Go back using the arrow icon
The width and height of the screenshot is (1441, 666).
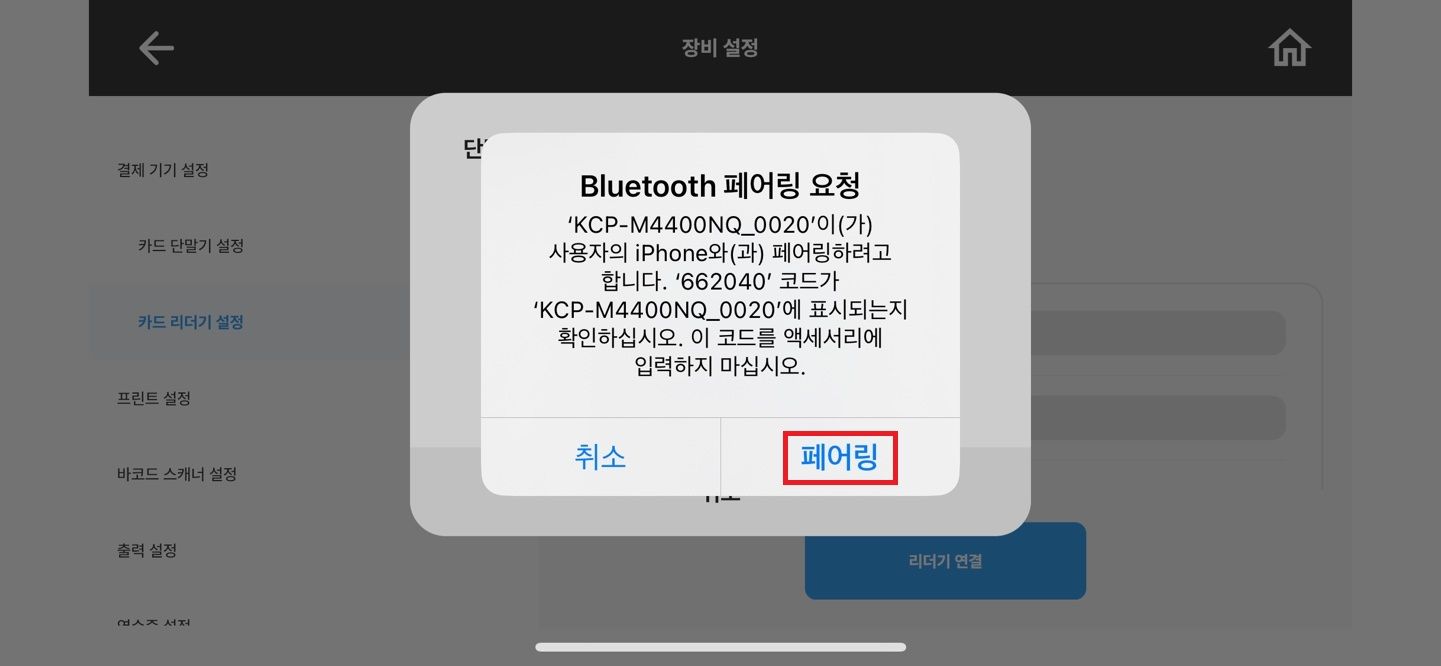tap(156, 48)
